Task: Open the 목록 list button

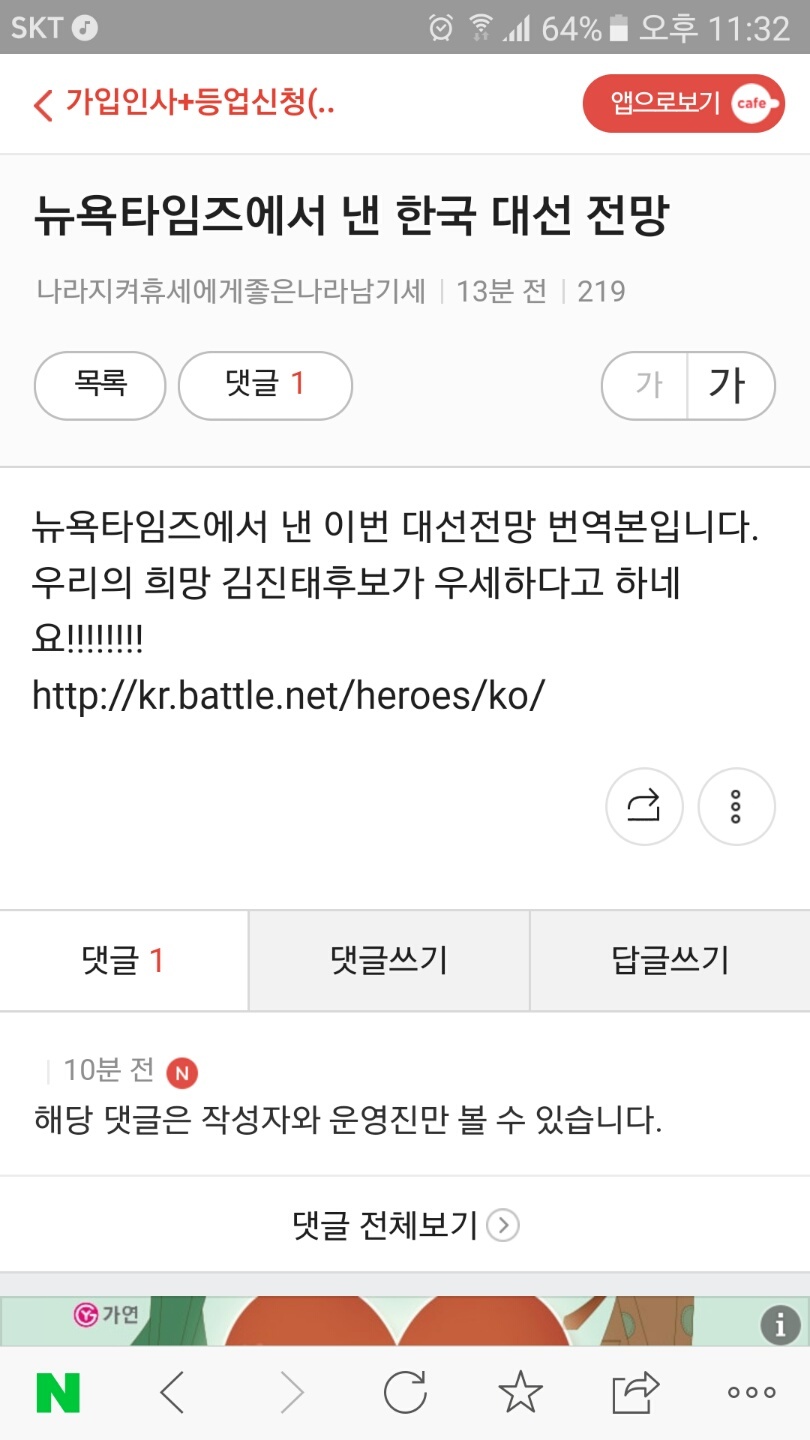Action: click(100, 385)
